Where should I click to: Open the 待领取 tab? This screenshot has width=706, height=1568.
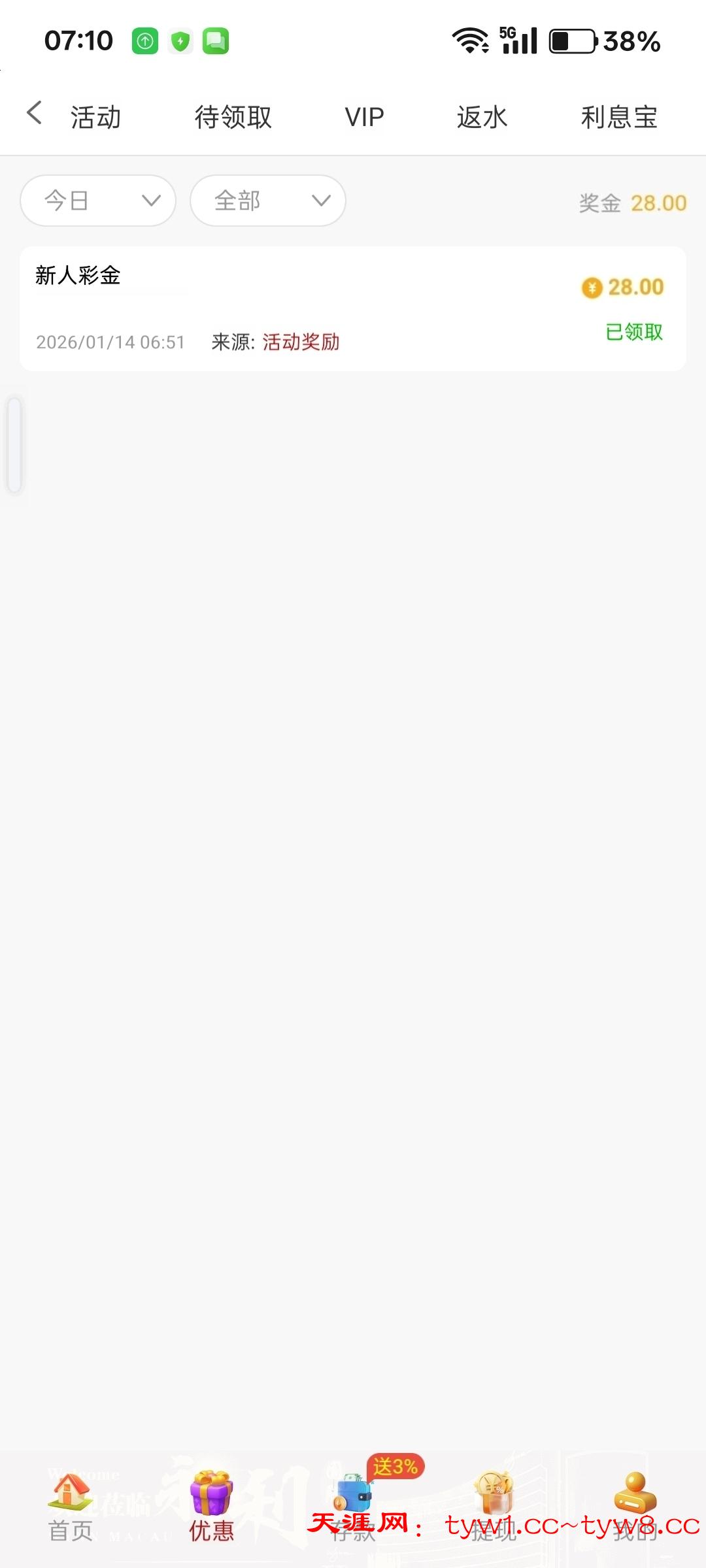[x=233, y=118]
